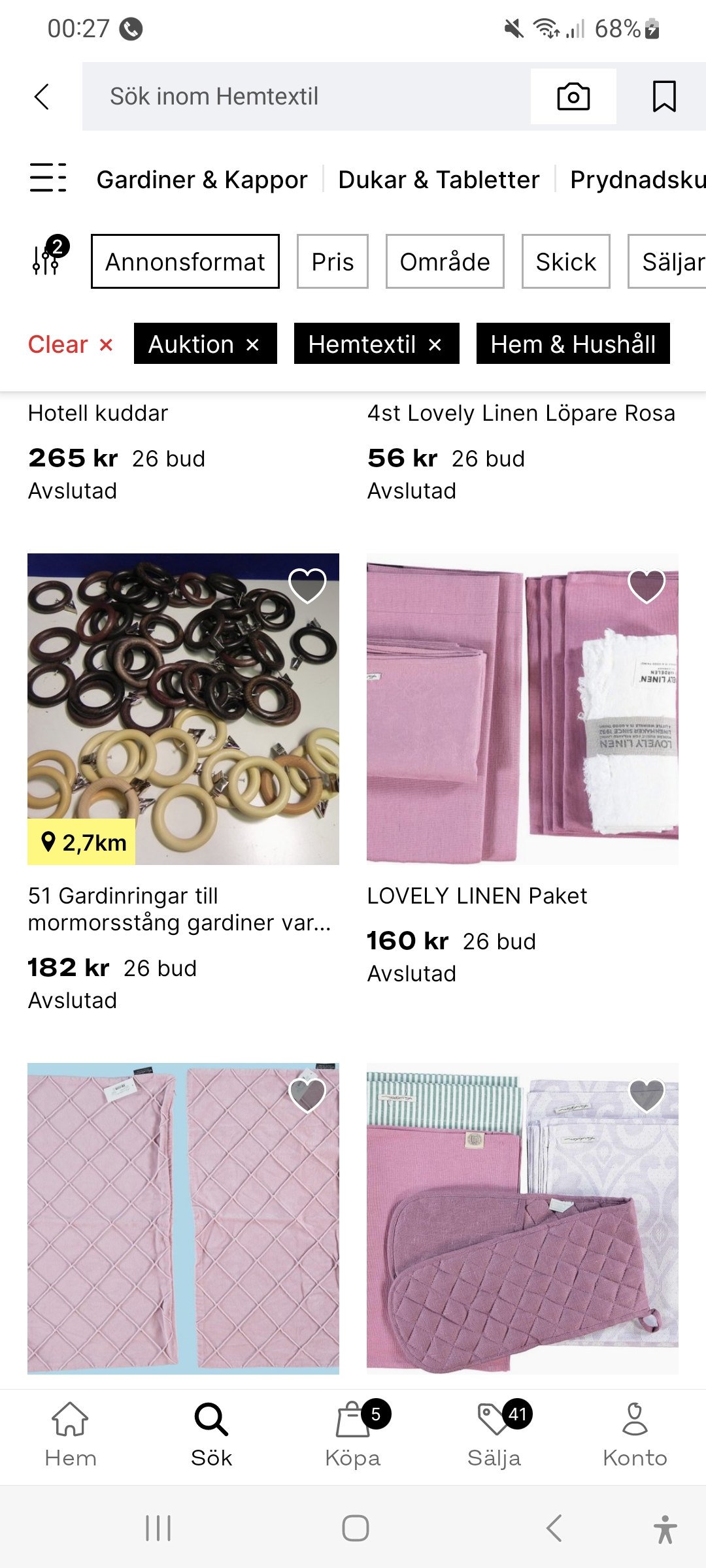Select the Gardiner & Kappor category
Viewport: 706px width, 1568px height.
pyautogui.click(x=202, y=180)
